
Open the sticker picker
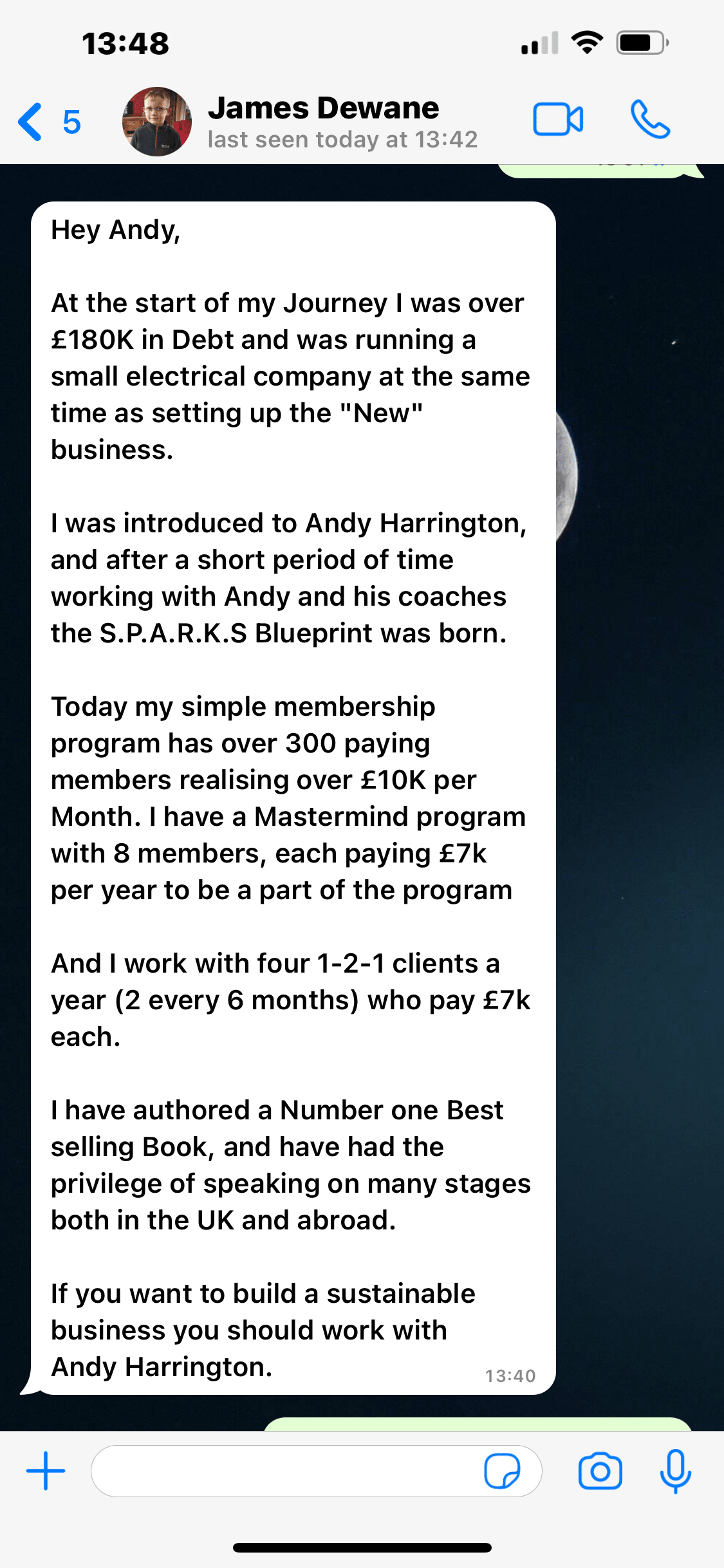[501, 1471]
